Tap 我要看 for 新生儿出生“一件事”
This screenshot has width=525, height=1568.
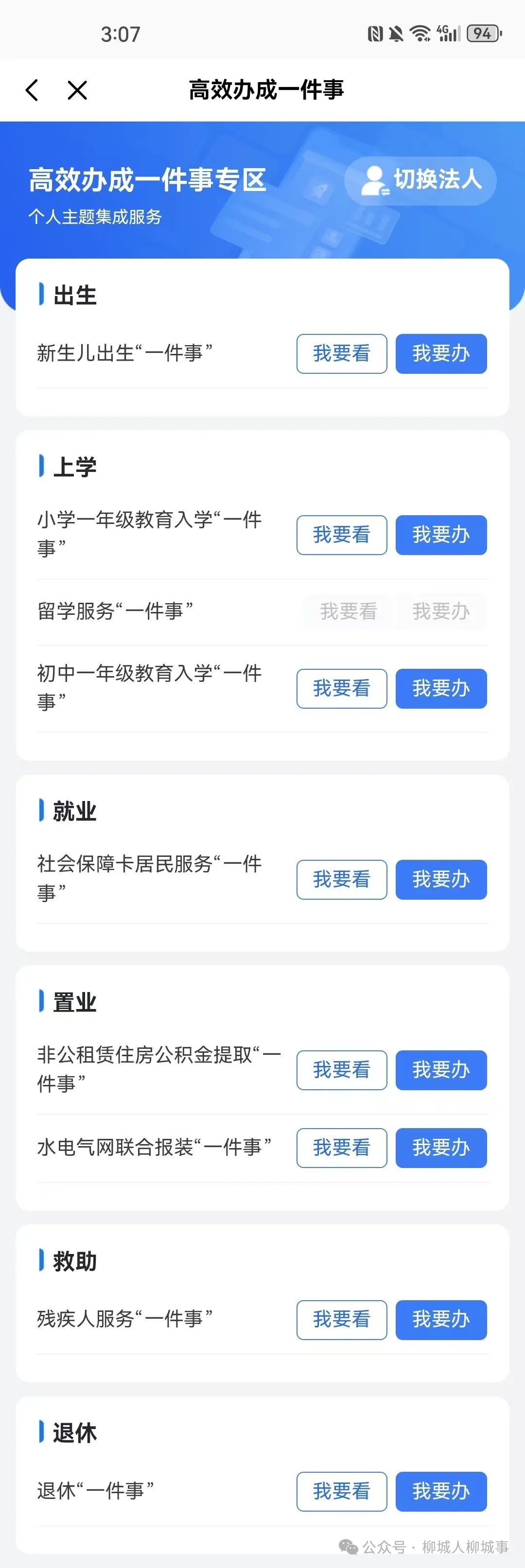[342, 354]
